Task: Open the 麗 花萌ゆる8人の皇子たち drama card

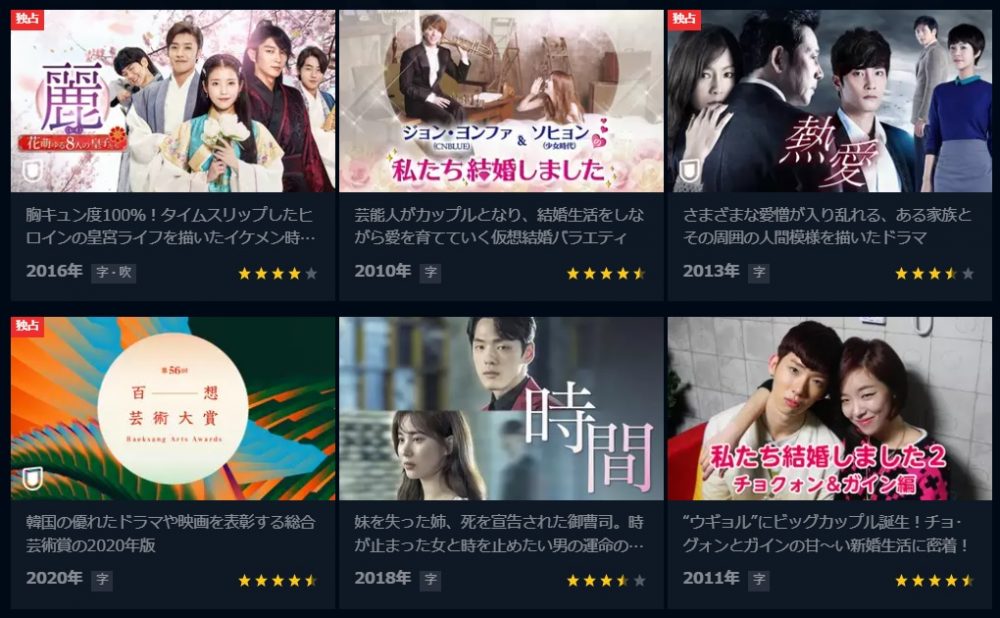Action: click(x=172, y=102)
